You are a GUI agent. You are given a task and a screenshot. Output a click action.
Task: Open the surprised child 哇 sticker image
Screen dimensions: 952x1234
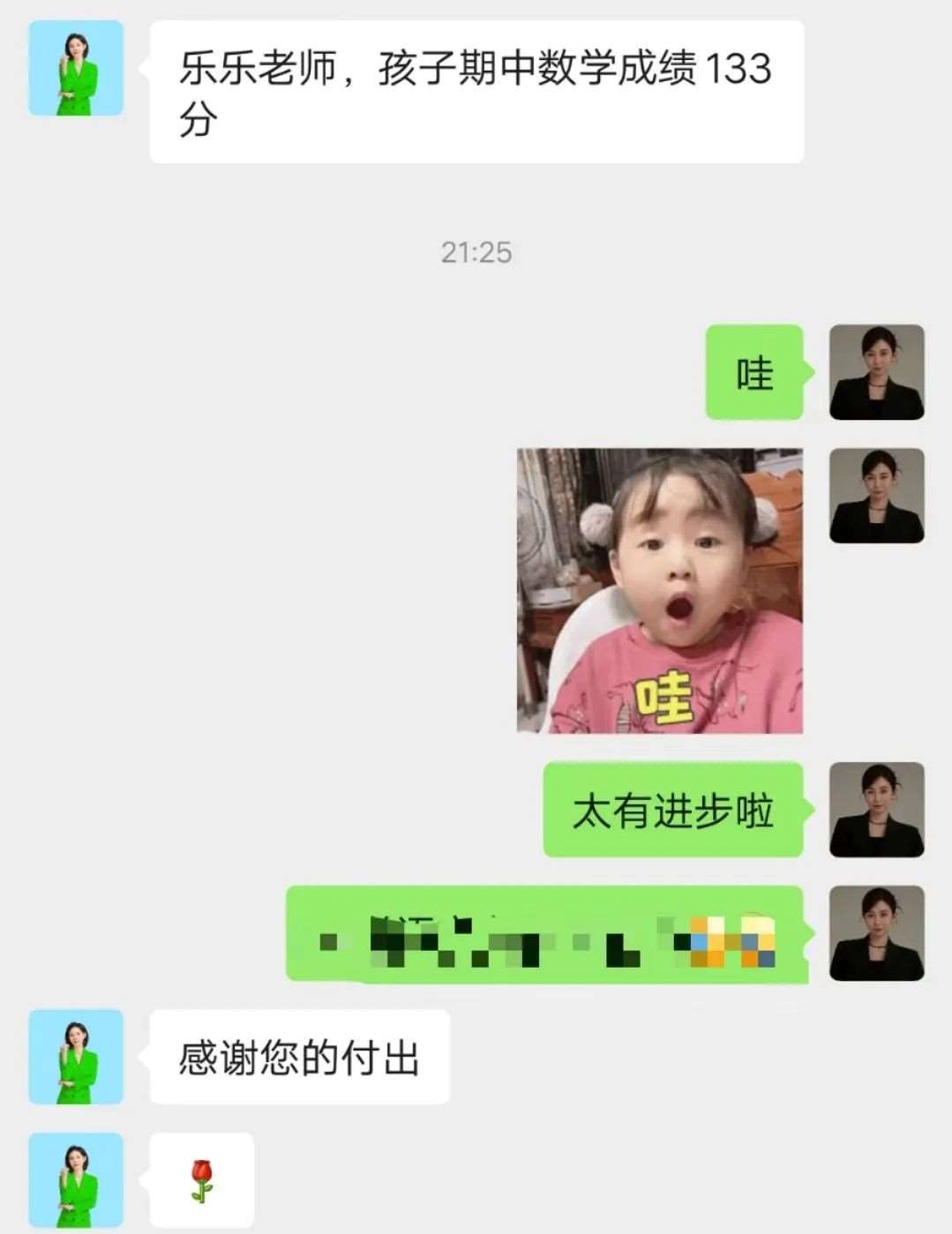coord(659,591)
